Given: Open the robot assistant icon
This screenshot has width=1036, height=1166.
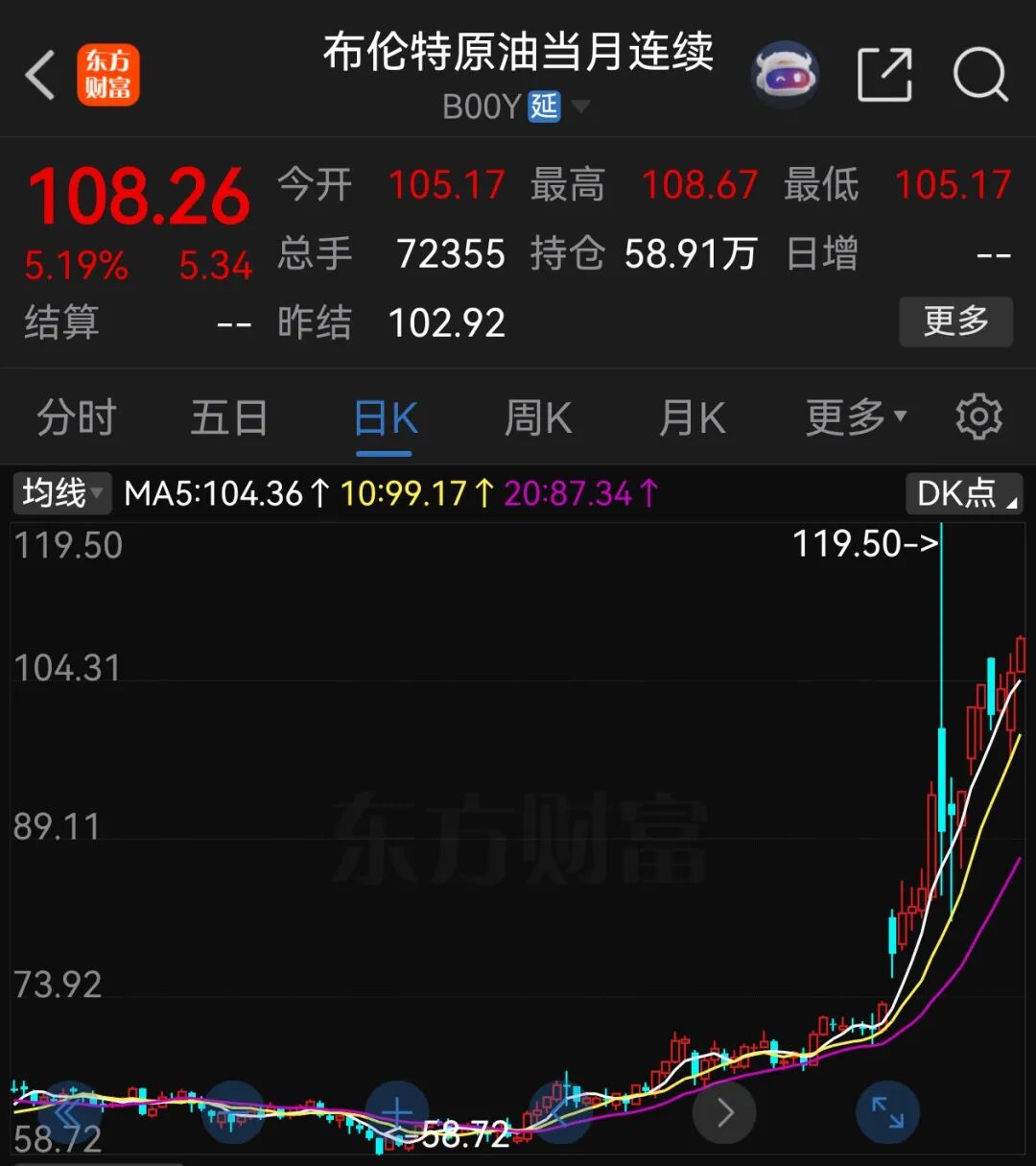Looking at the screenshot, I should pos(785,74).
